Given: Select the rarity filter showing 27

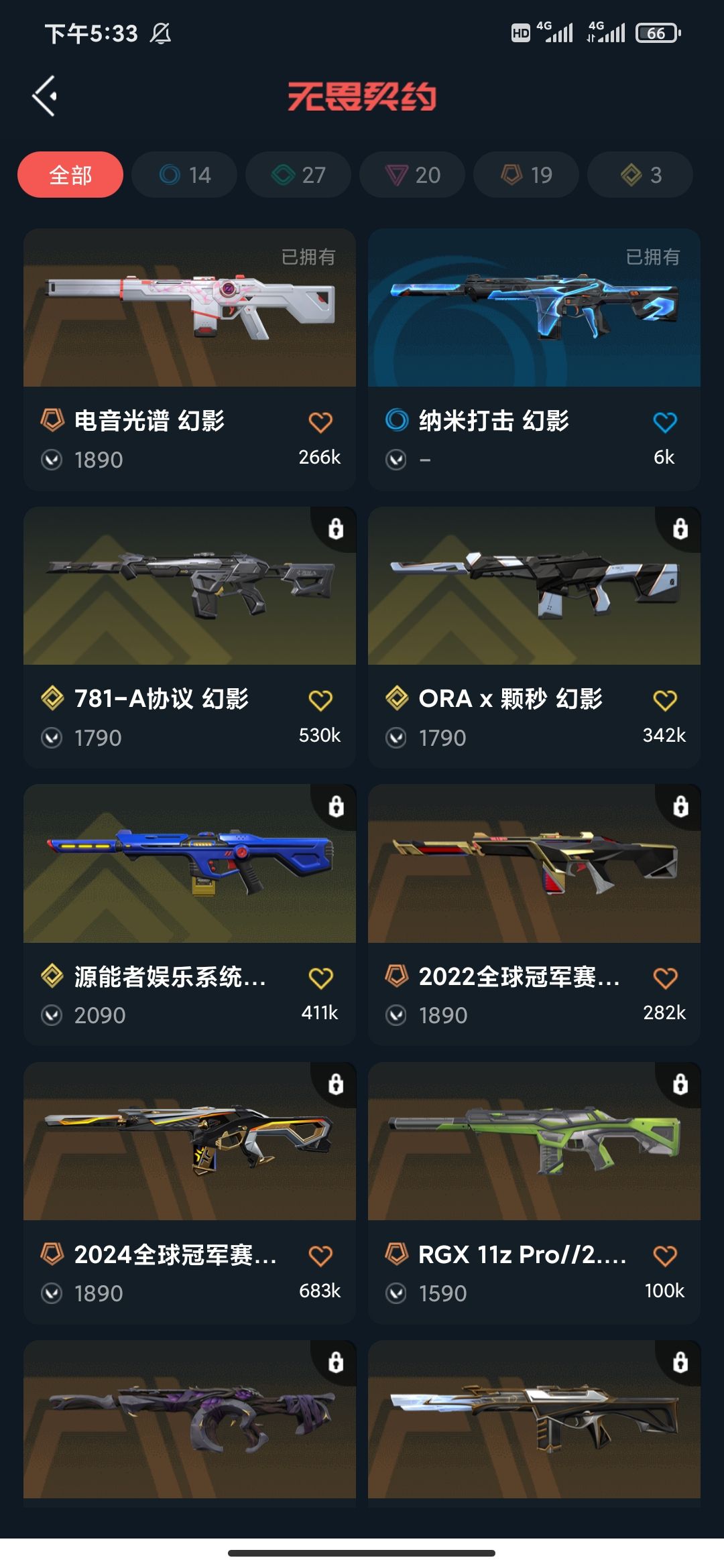Looking at the screenshot, I should [298, 174].
